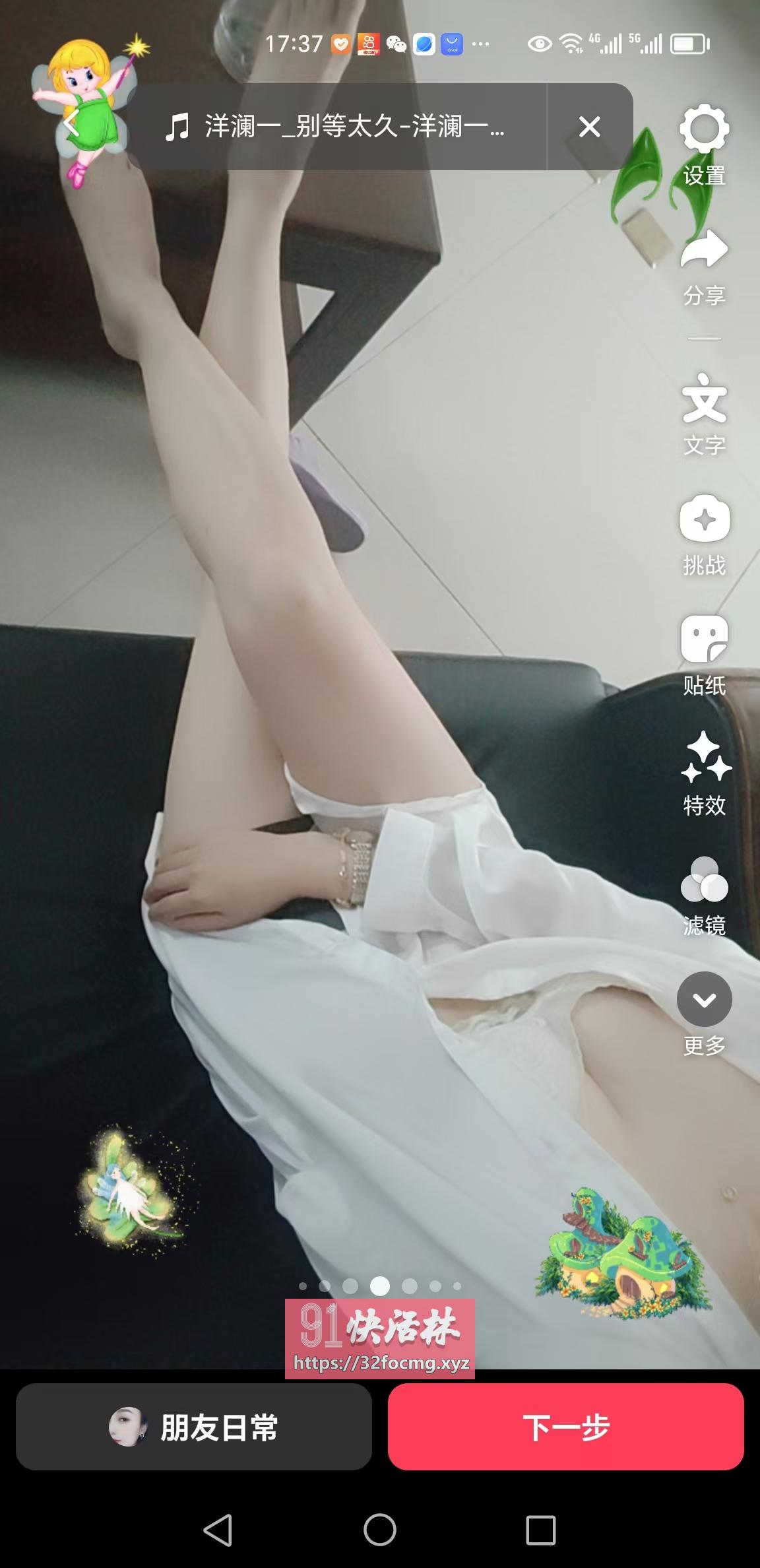Remove the selected background music
Image resolution: width=760 pixels, height=1568 pixels.
pyautogui.click(x=588, y=128)
